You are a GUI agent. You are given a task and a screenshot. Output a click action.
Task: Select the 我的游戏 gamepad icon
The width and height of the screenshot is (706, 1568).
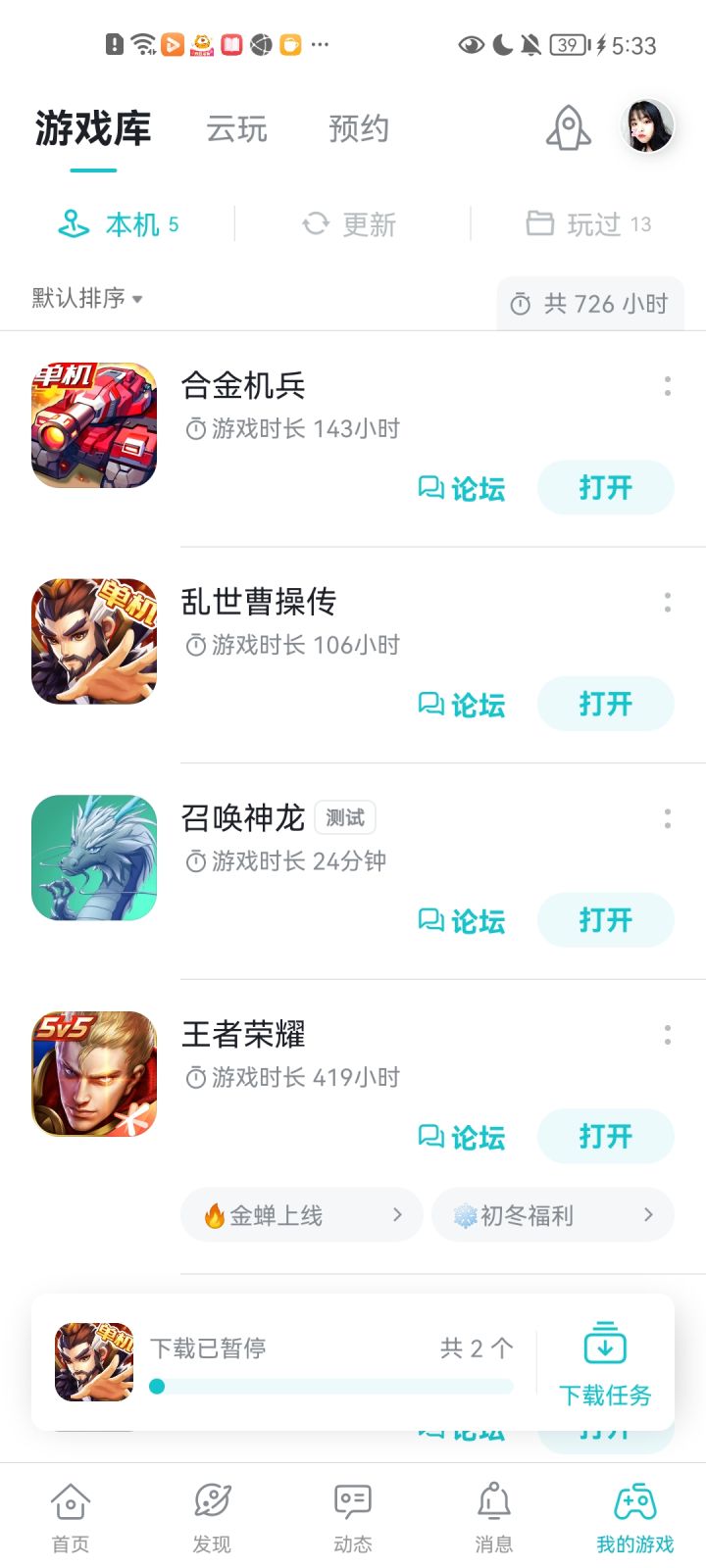point(635,1500)
